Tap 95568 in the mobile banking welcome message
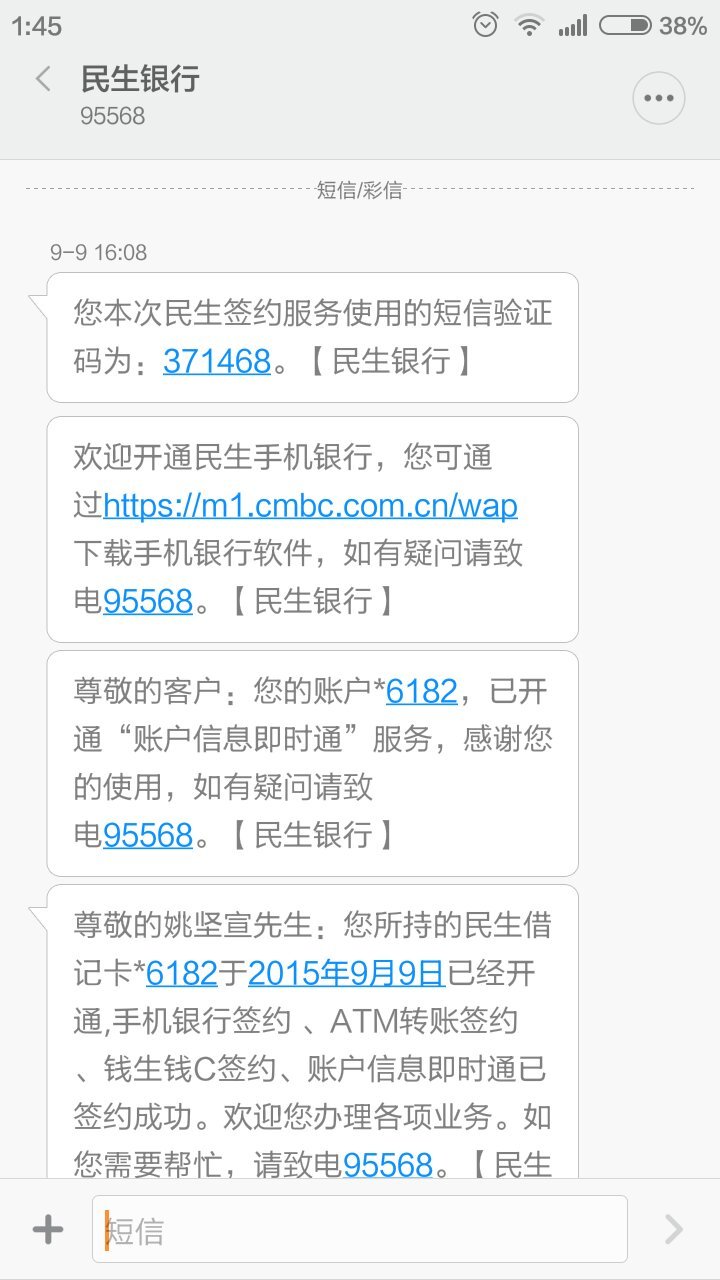The height and width of the screenshot is (1280, 720). (147, 601)
